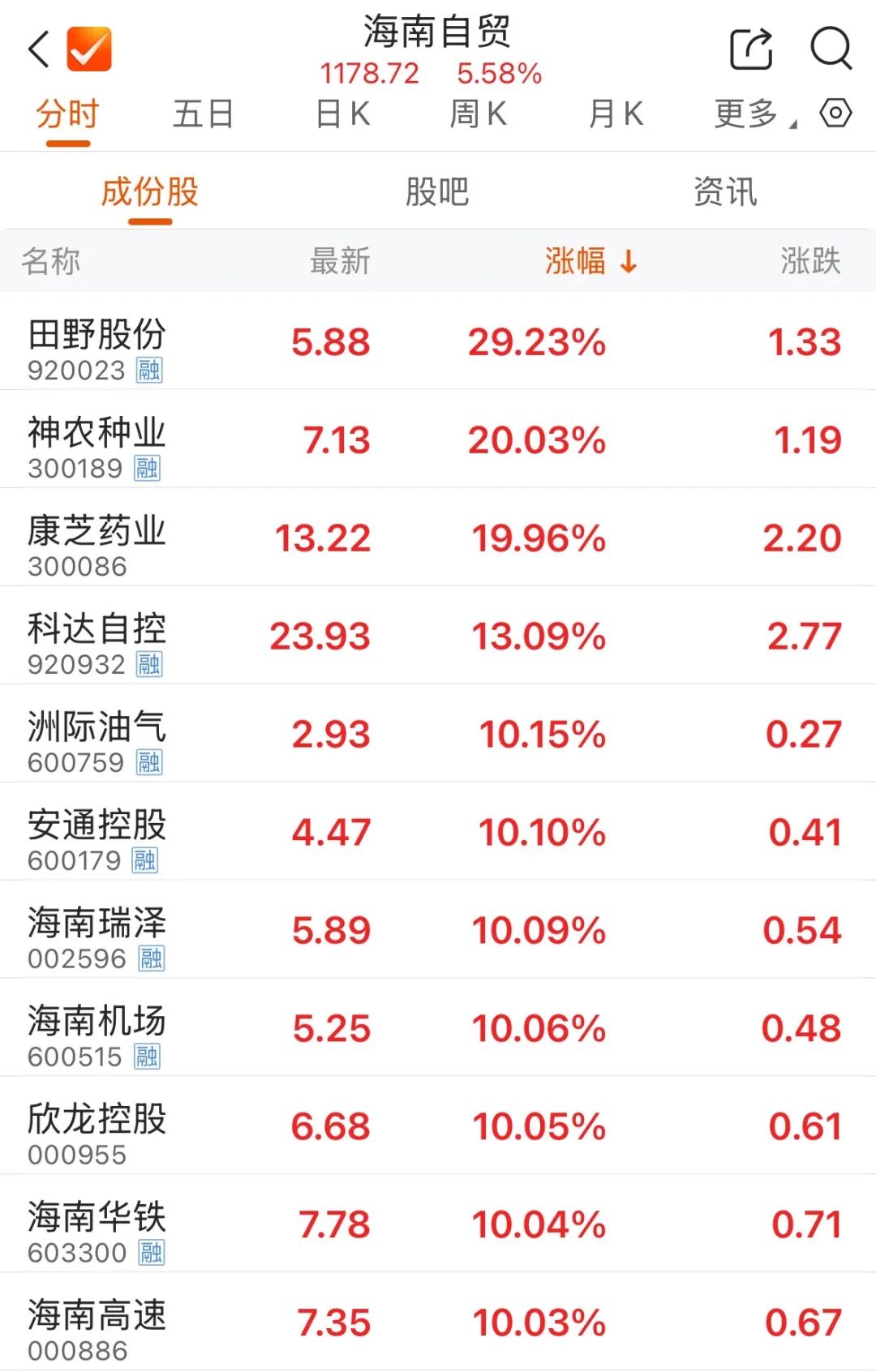The height and width of the screenshot is (1372, 876).
Task: Tap the back arrow at top left
Action: pos(39,49)
